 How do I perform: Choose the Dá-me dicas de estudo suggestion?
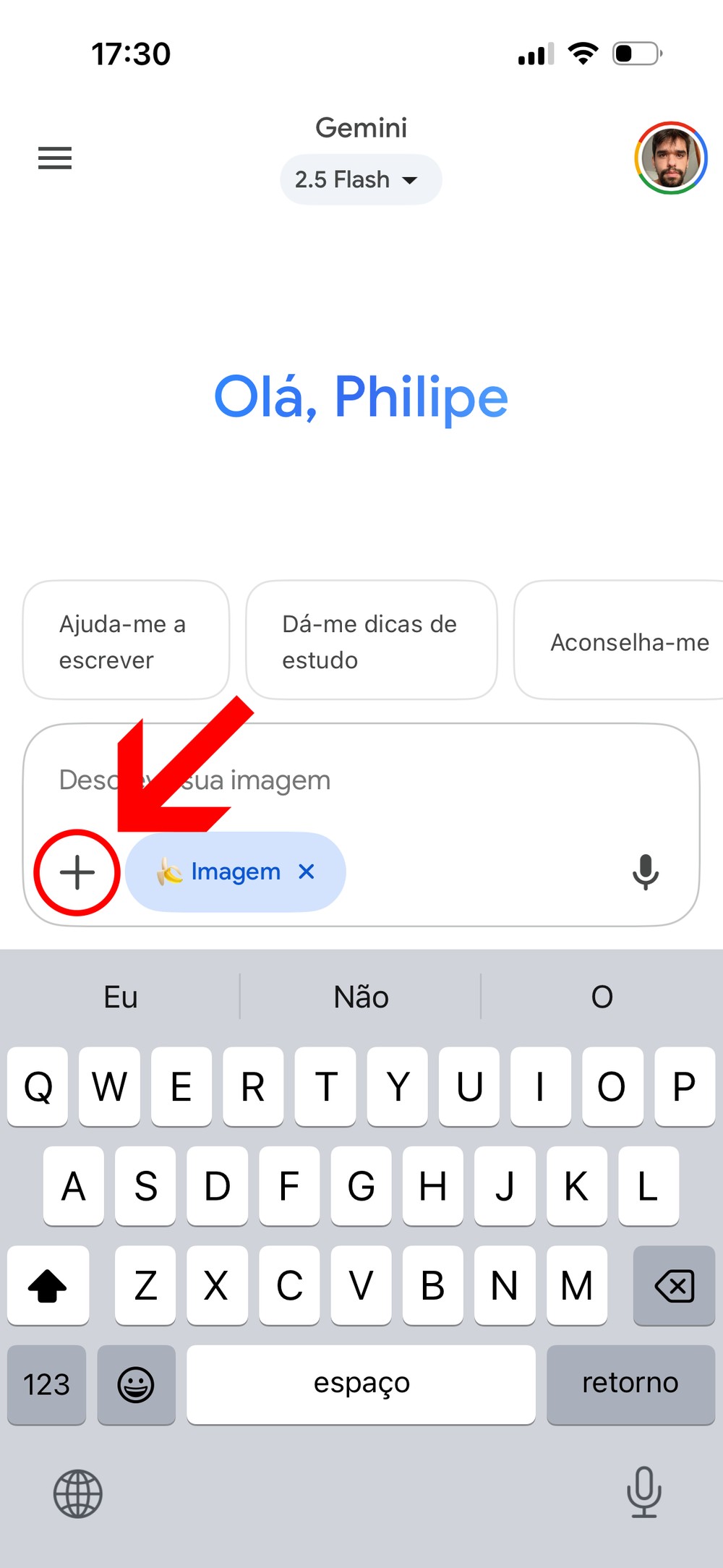[x=371, y=641]
